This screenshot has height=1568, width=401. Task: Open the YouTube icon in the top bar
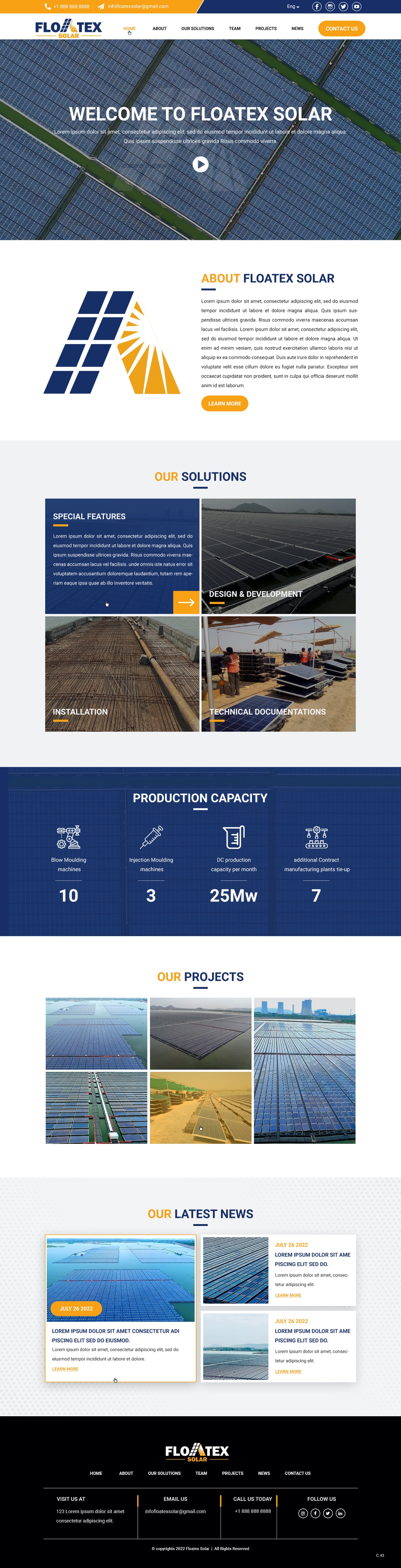(x=357, y=7)
